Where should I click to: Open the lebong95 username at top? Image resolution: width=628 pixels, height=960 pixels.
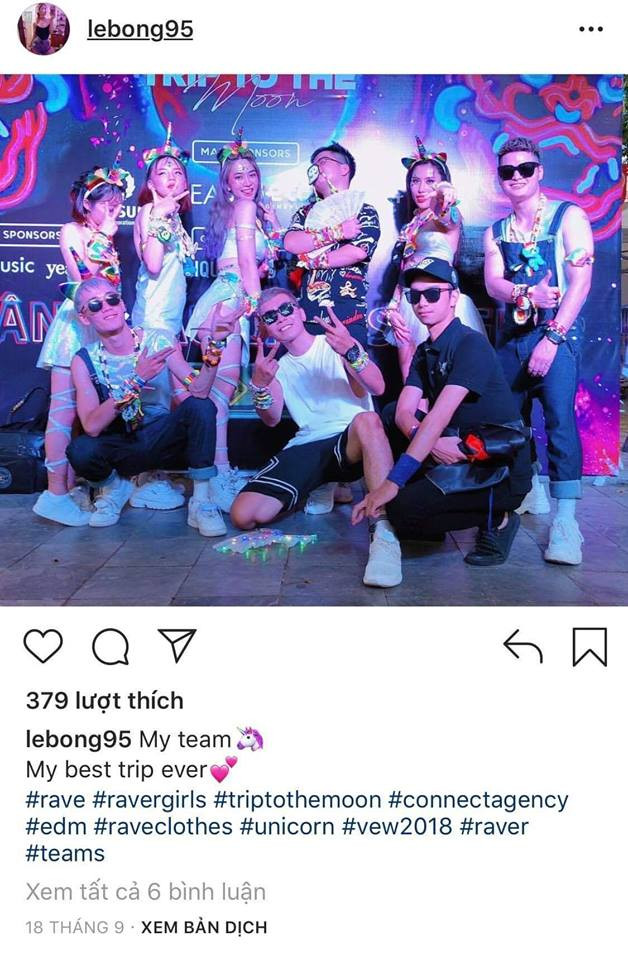[140, 30]
